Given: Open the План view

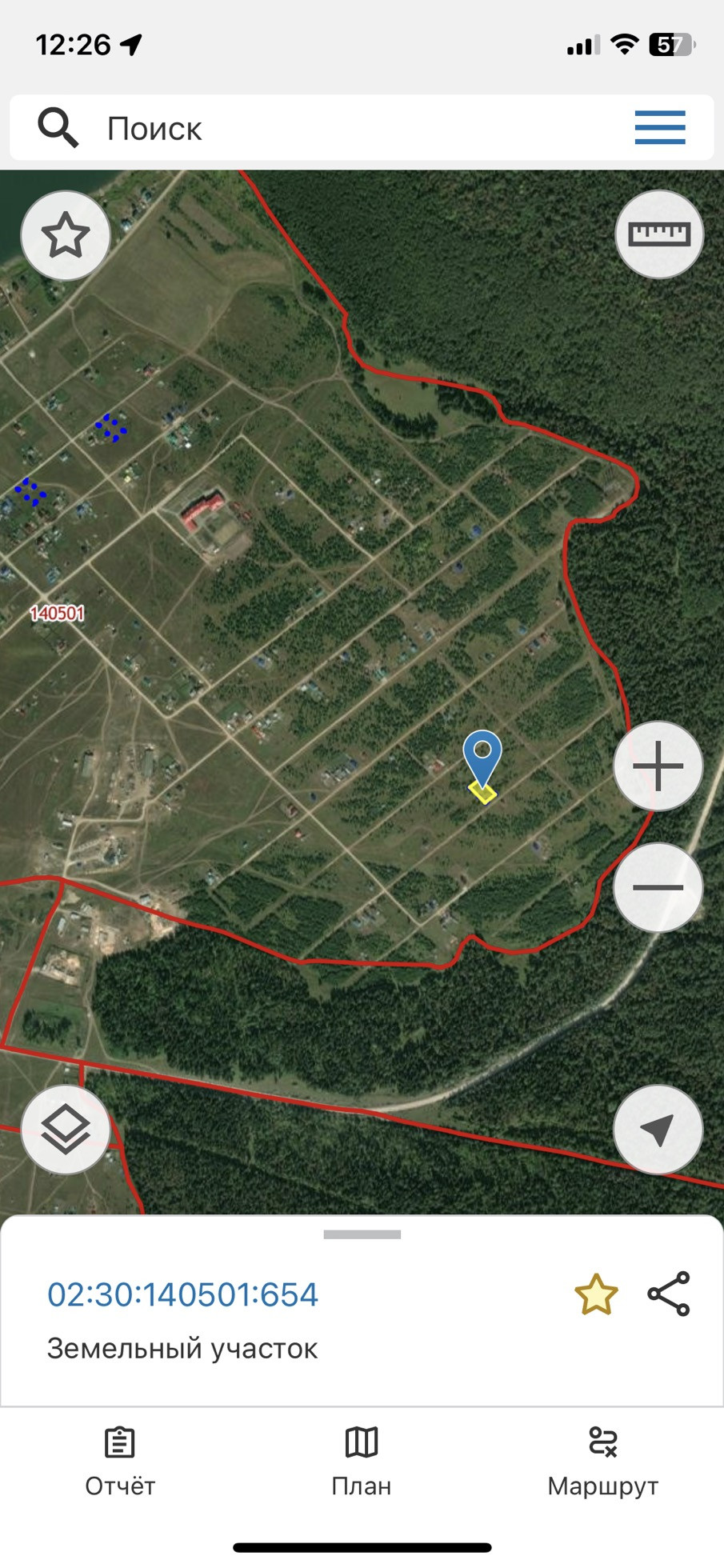Looking at the screenshot, I should click(362, 1462).
